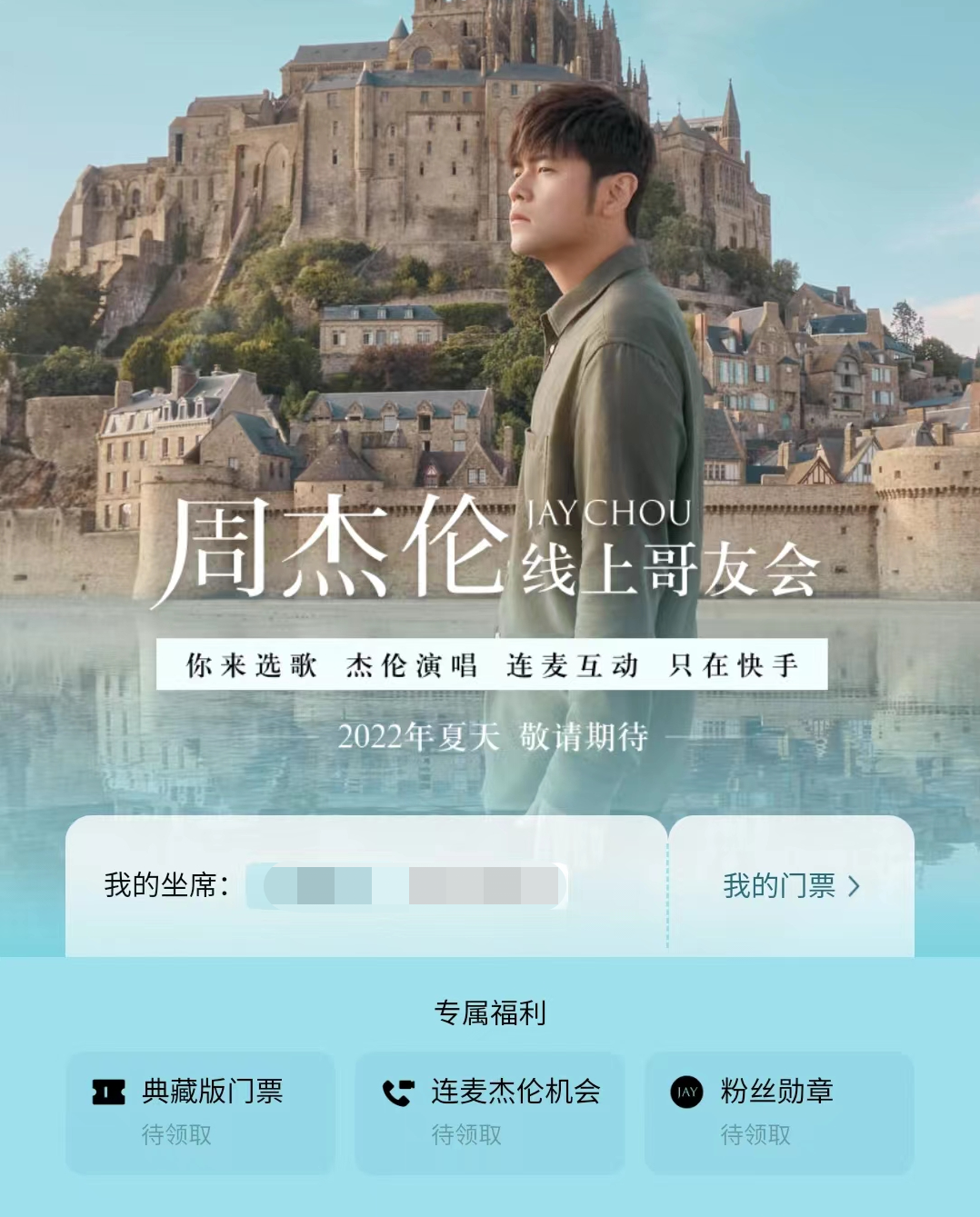Open the 粉丝勋章 benefit card
Image resolution: width=980 pixels, height=1217 pixels.
(x=779, y=1112)
